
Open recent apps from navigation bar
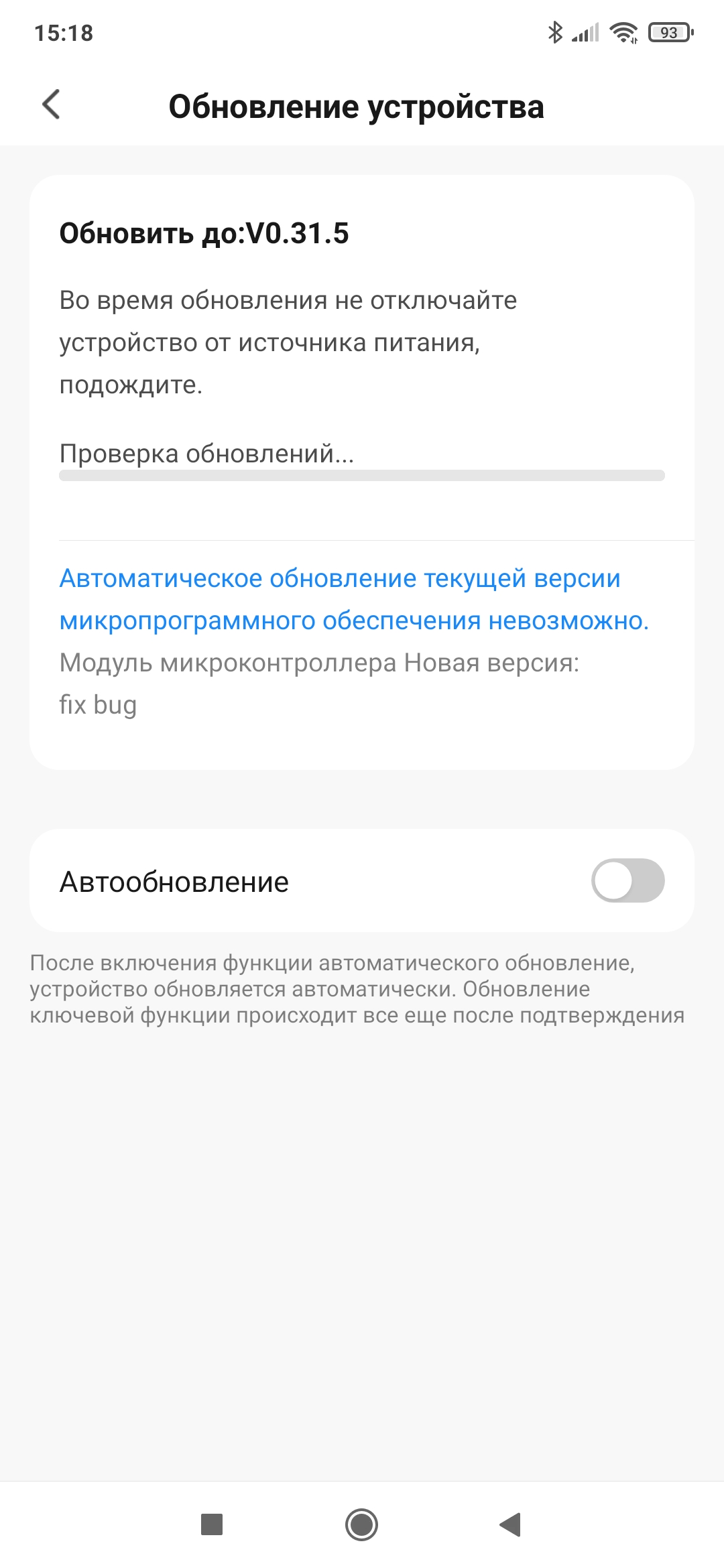(212, 1524)
